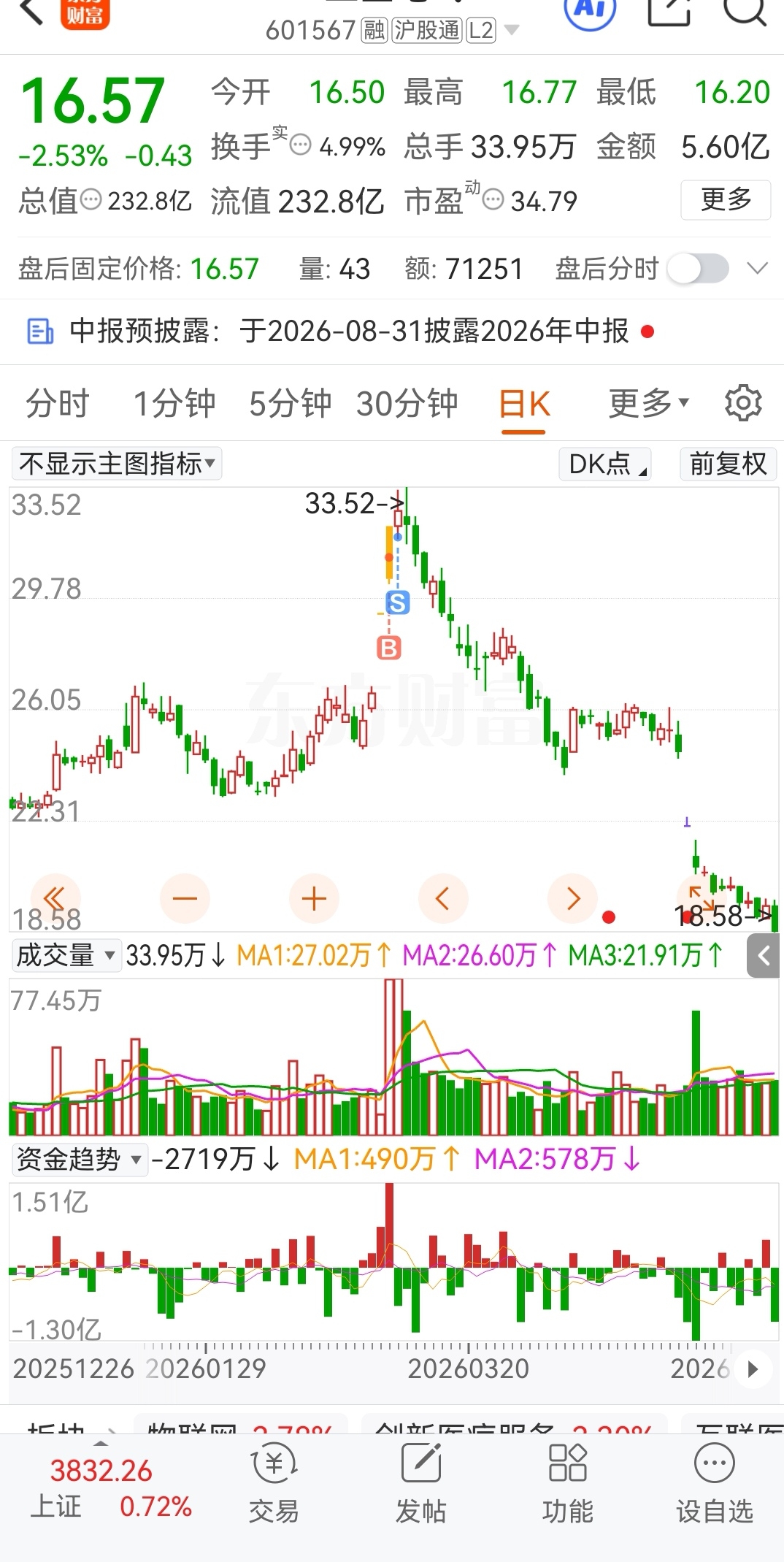Image resolution: width=784 pixels, height=1562 pixels.
Task: Open chart settings gear
Action: [x=743, y=403]
